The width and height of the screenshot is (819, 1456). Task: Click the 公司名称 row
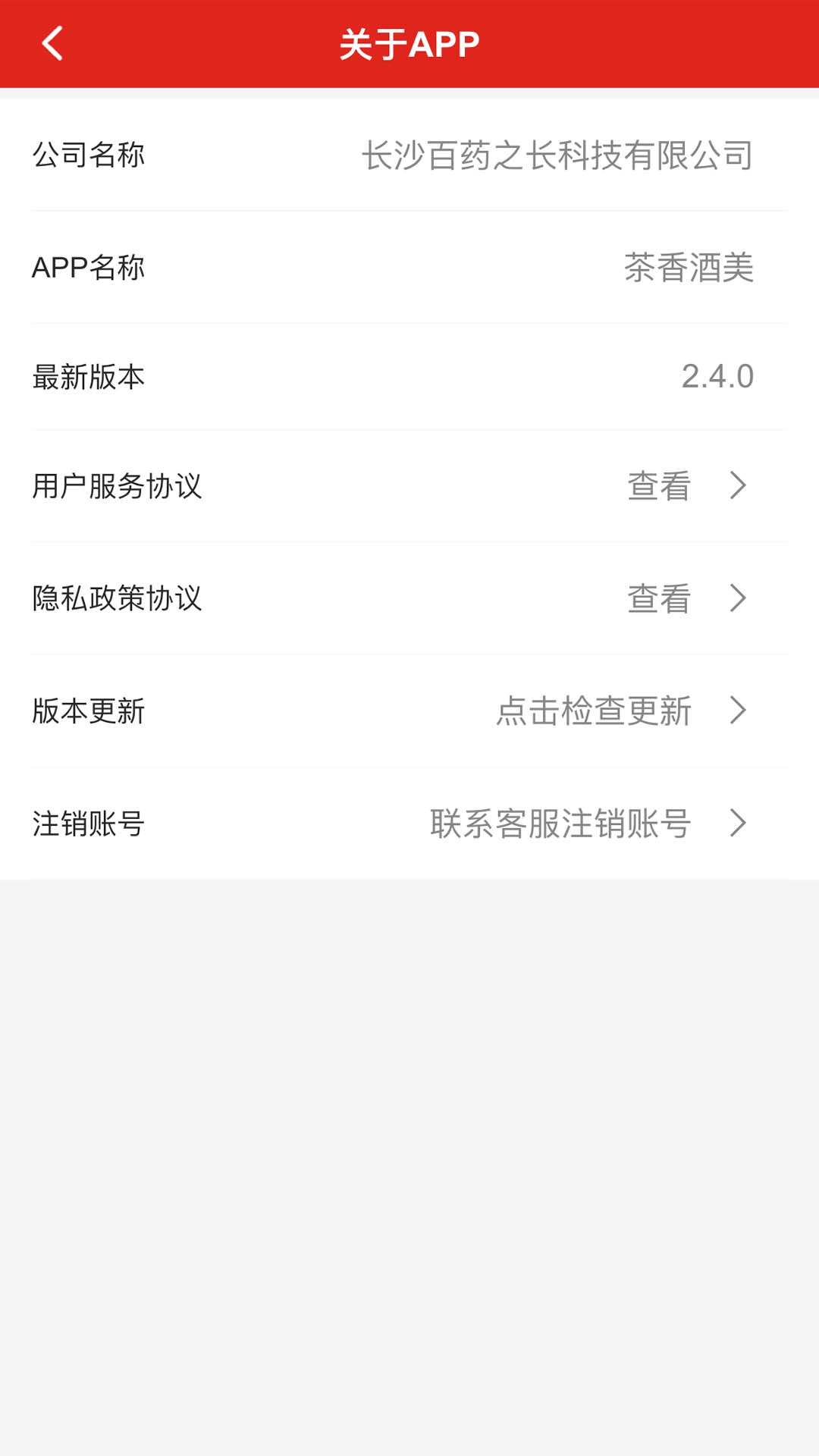click(x=409, y=155)
